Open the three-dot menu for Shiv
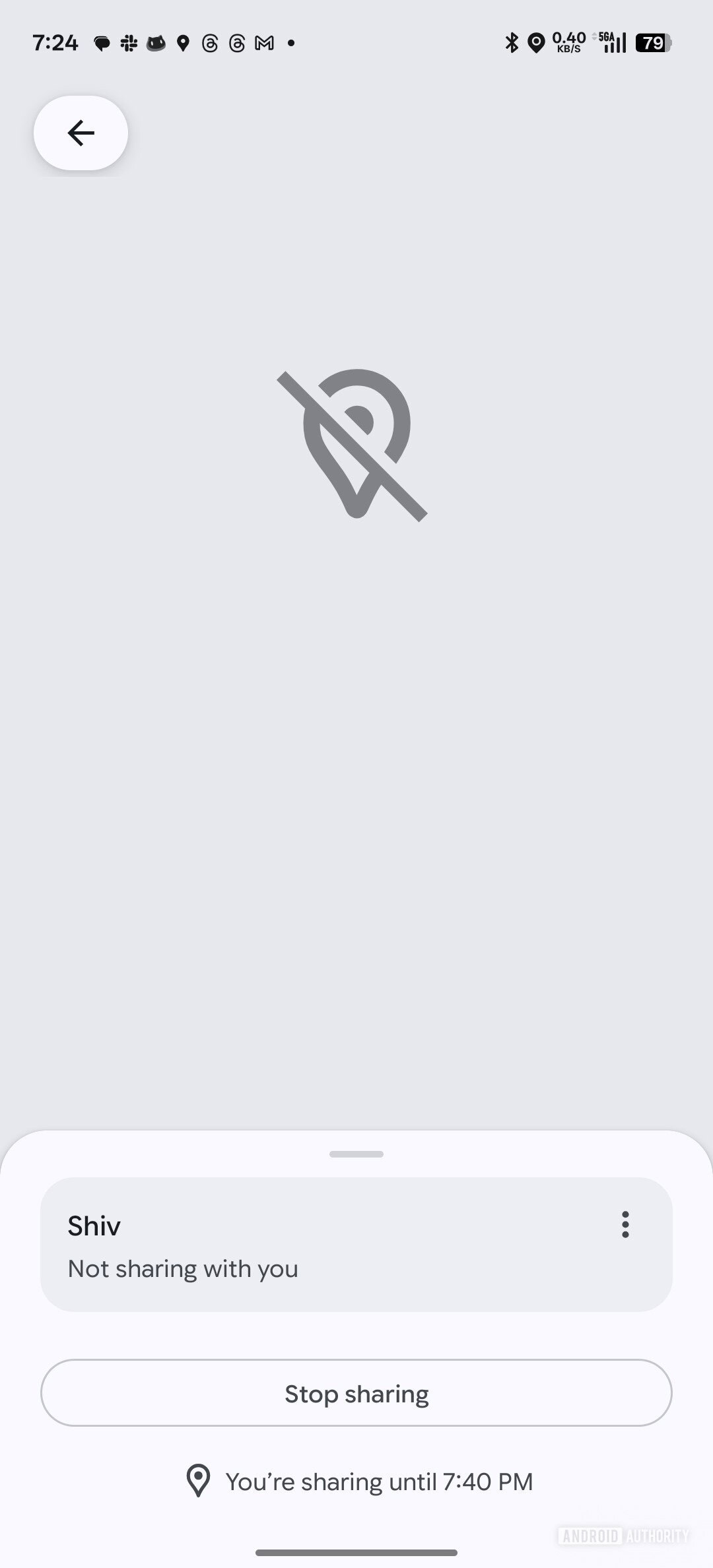Image resolution: width=713 pixels, height=1568 pixels. [x=625, y=1225]
